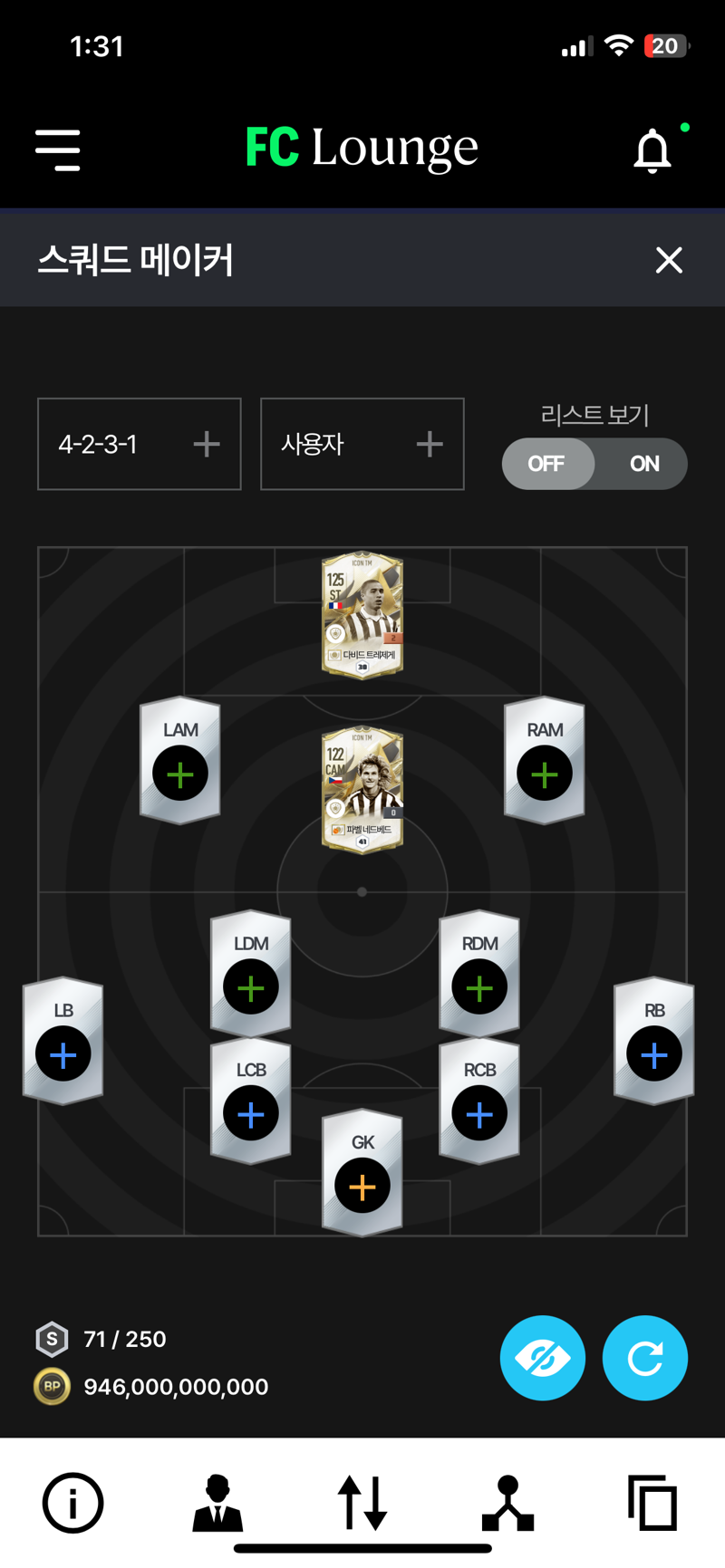The width and height of the screenshot is (725, 1568).
Task: Switch list view to ON
Action: [x=643, y=464]
